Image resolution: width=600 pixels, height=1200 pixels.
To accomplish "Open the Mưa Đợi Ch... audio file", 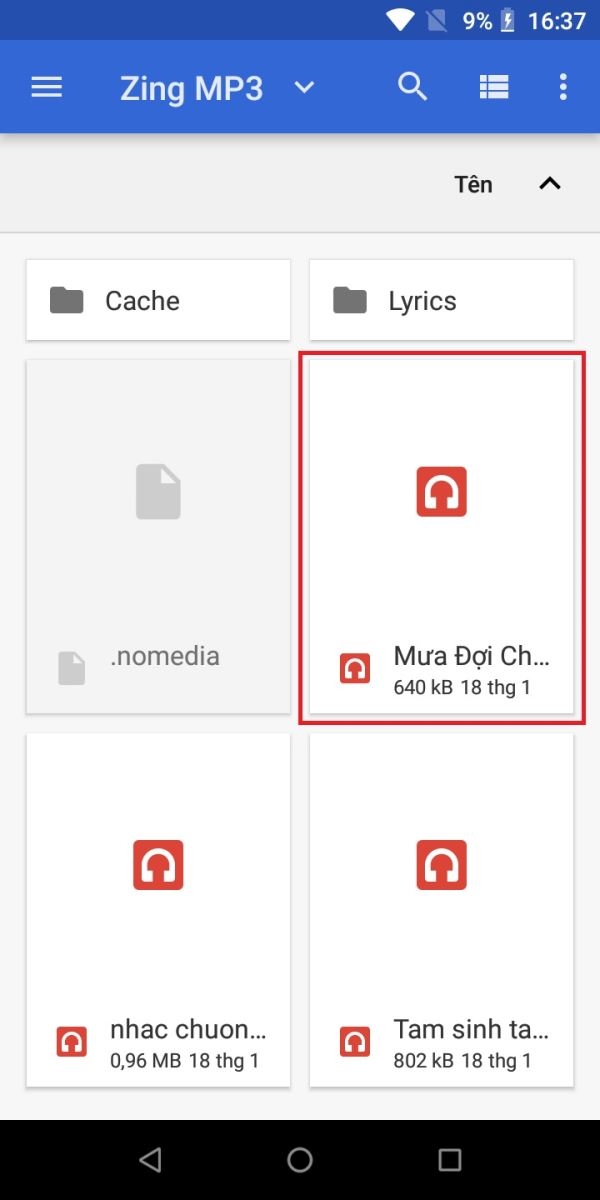I will click(441, 537).
